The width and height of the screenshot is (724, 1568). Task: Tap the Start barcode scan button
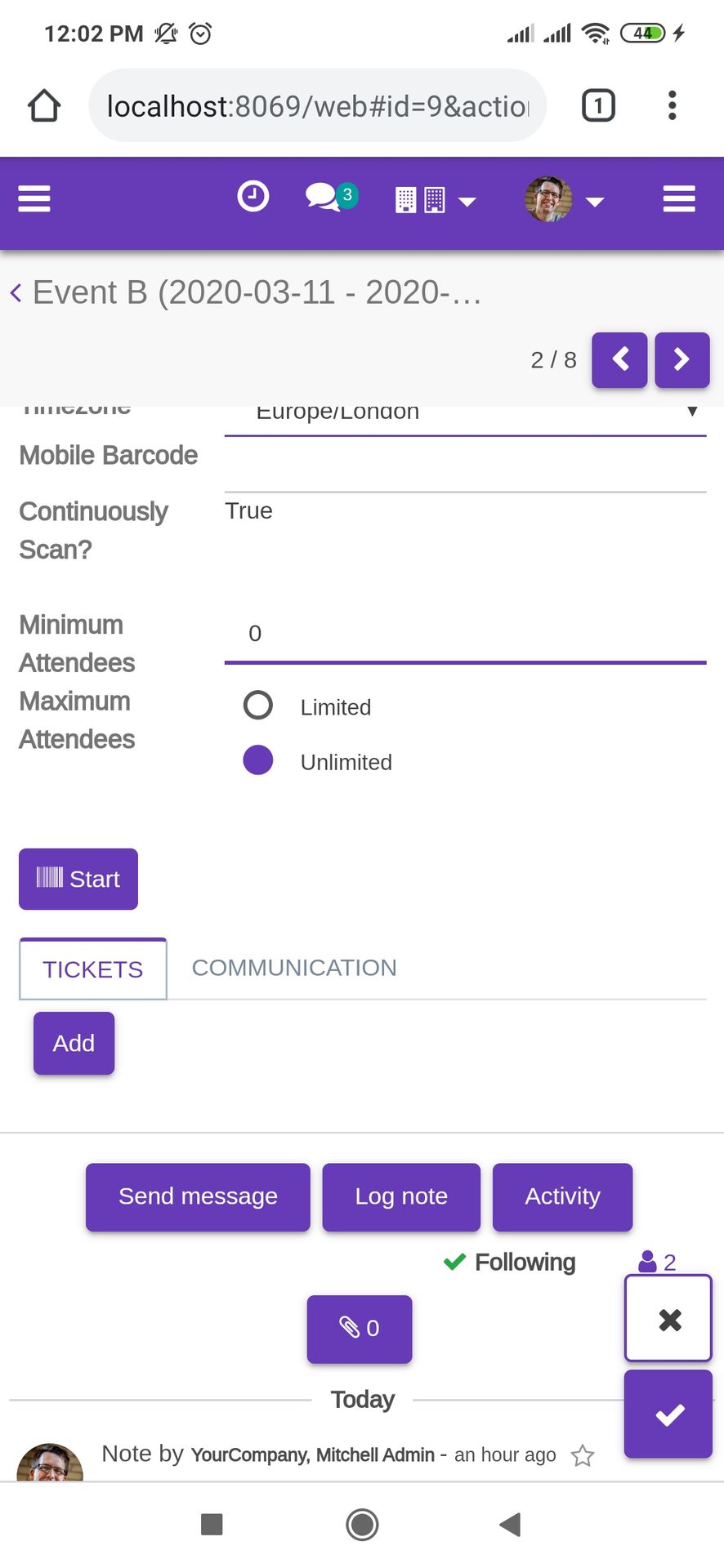(78, 879)
